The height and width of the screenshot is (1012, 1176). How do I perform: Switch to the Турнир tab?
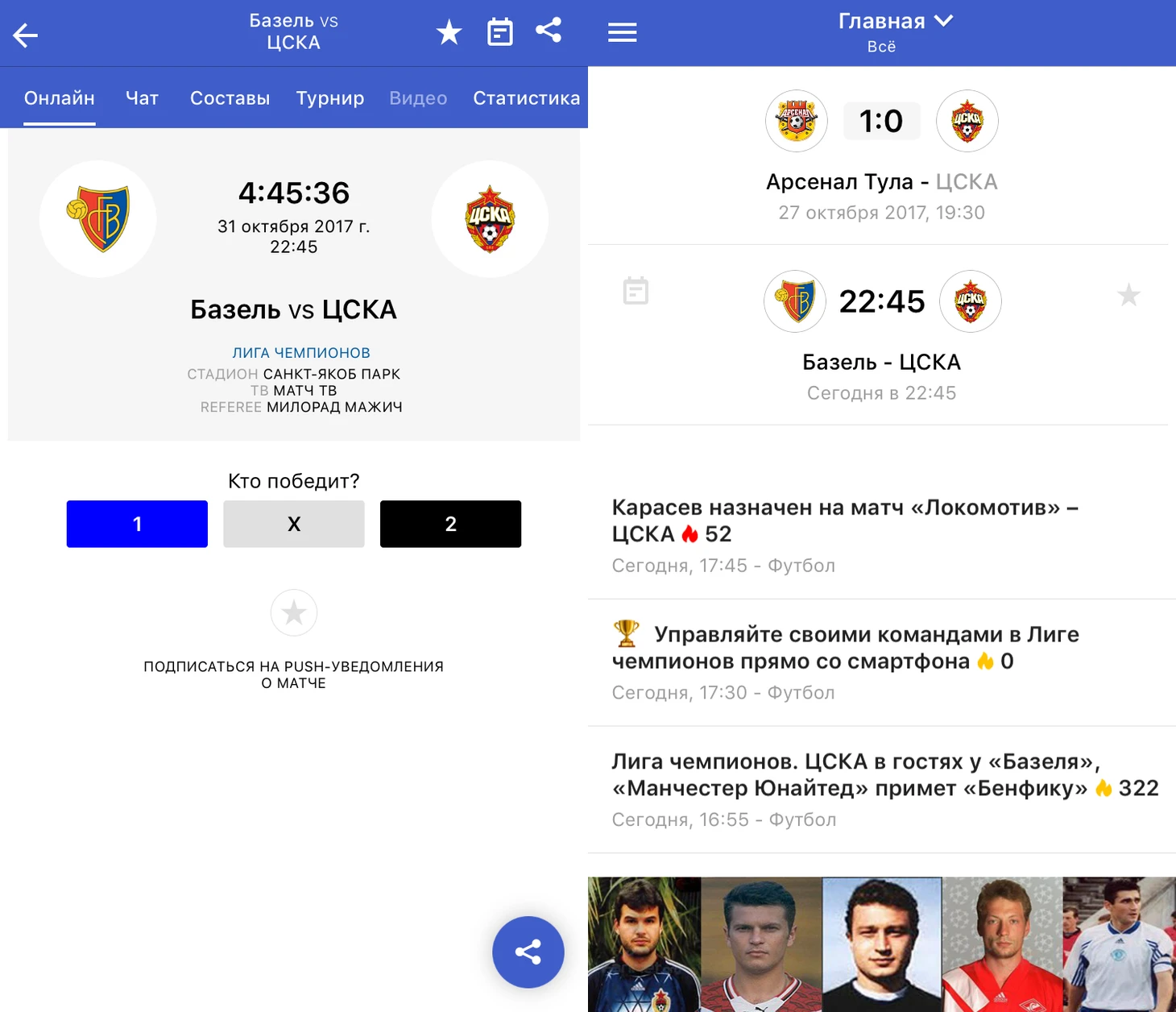[329, 98]
